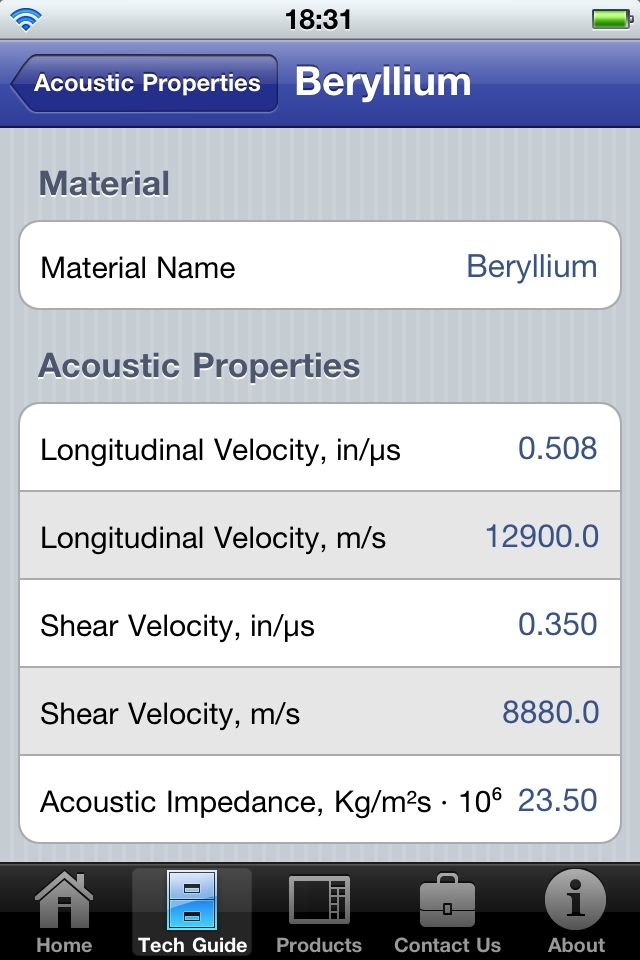Switch to the Home tab

pyautogui.click(x=64, y=911)
